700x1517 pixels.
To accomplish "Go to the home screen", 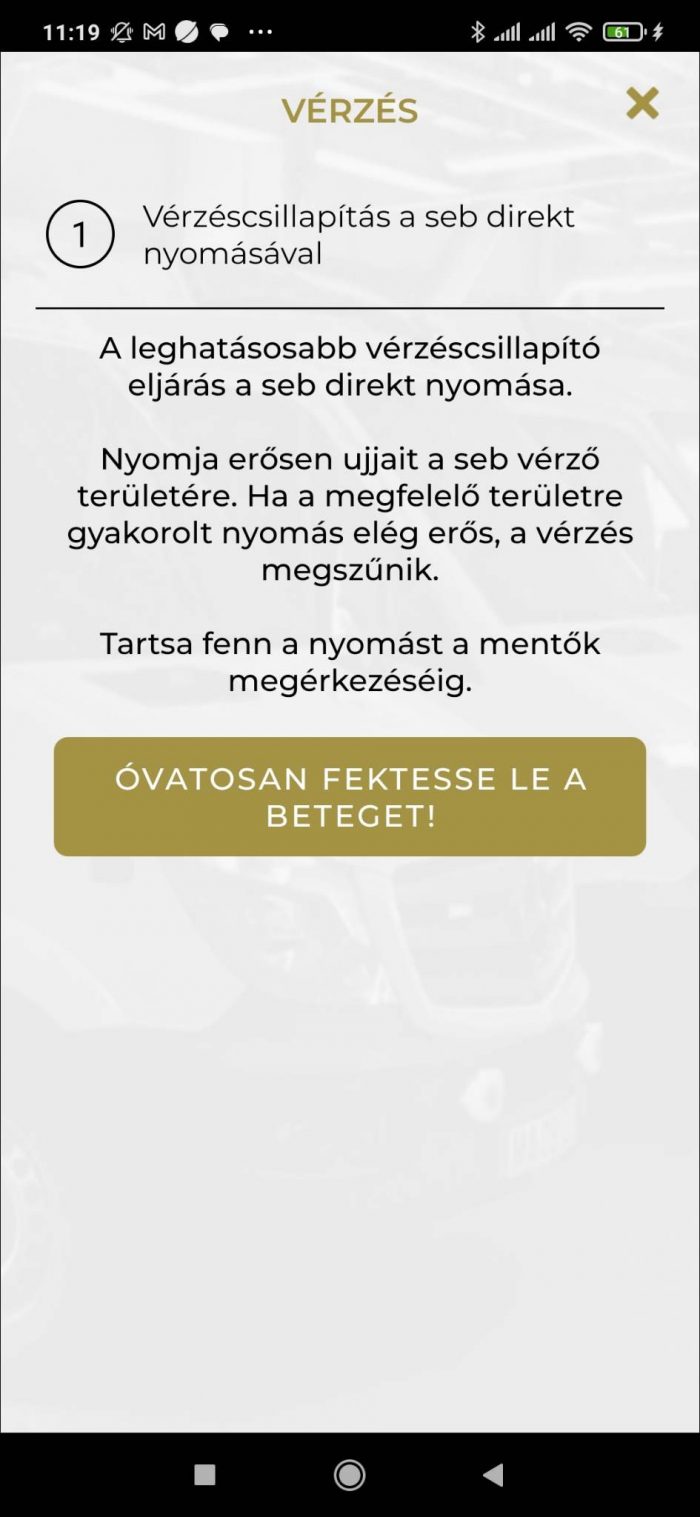I will click(349, 1474).
